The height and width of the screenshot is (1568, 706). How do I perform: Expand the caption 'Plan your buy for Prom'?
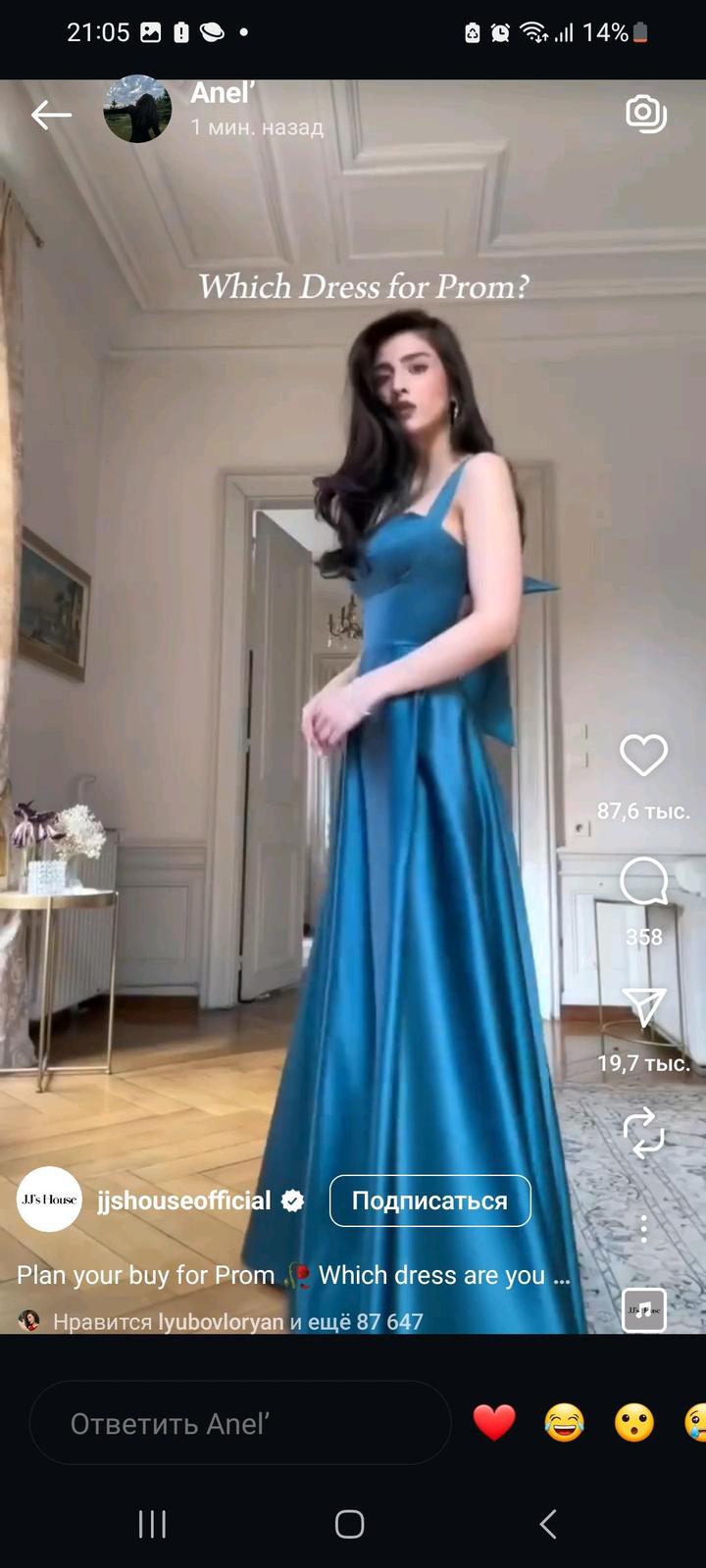(292, 1275)
